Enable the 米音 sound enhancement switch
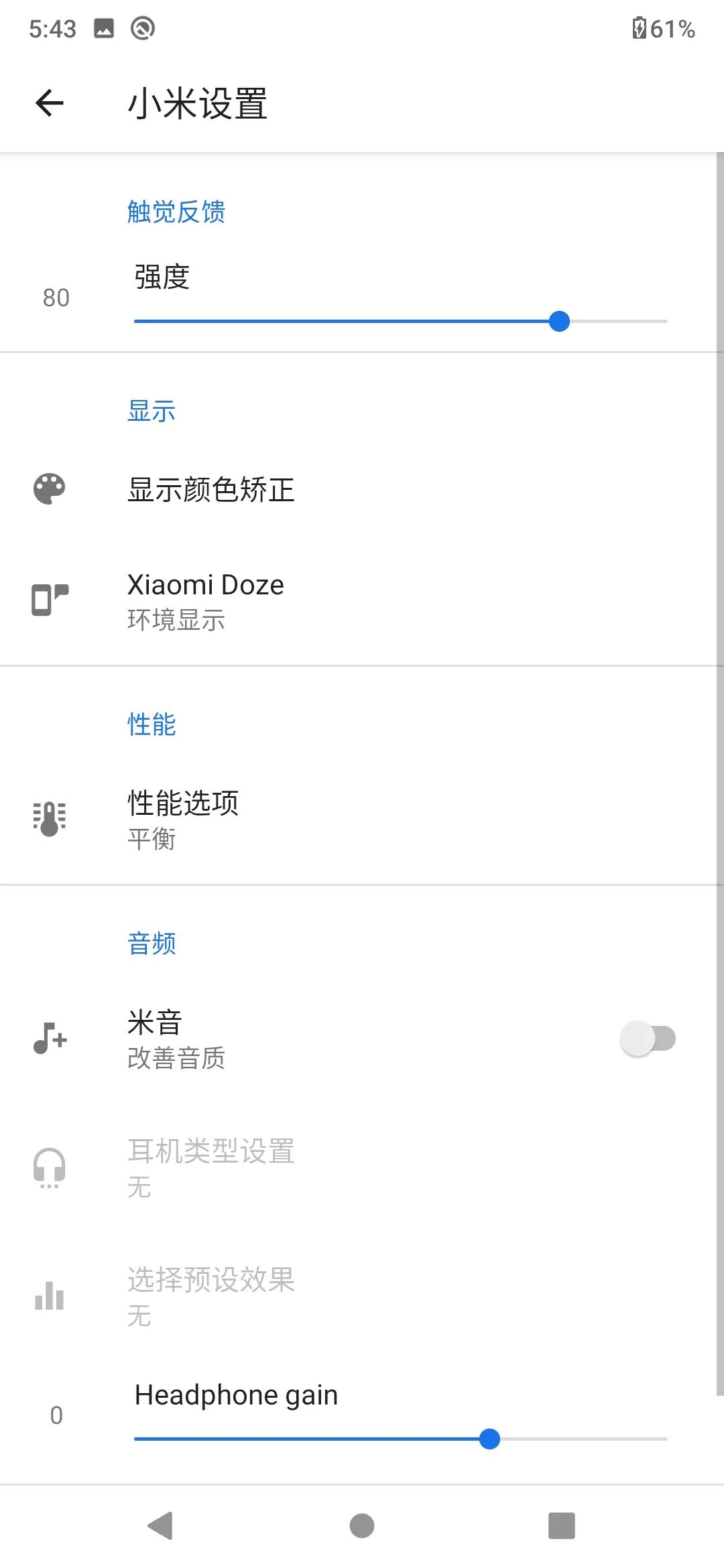724x1568 pixels. [x=647, y=1039]
